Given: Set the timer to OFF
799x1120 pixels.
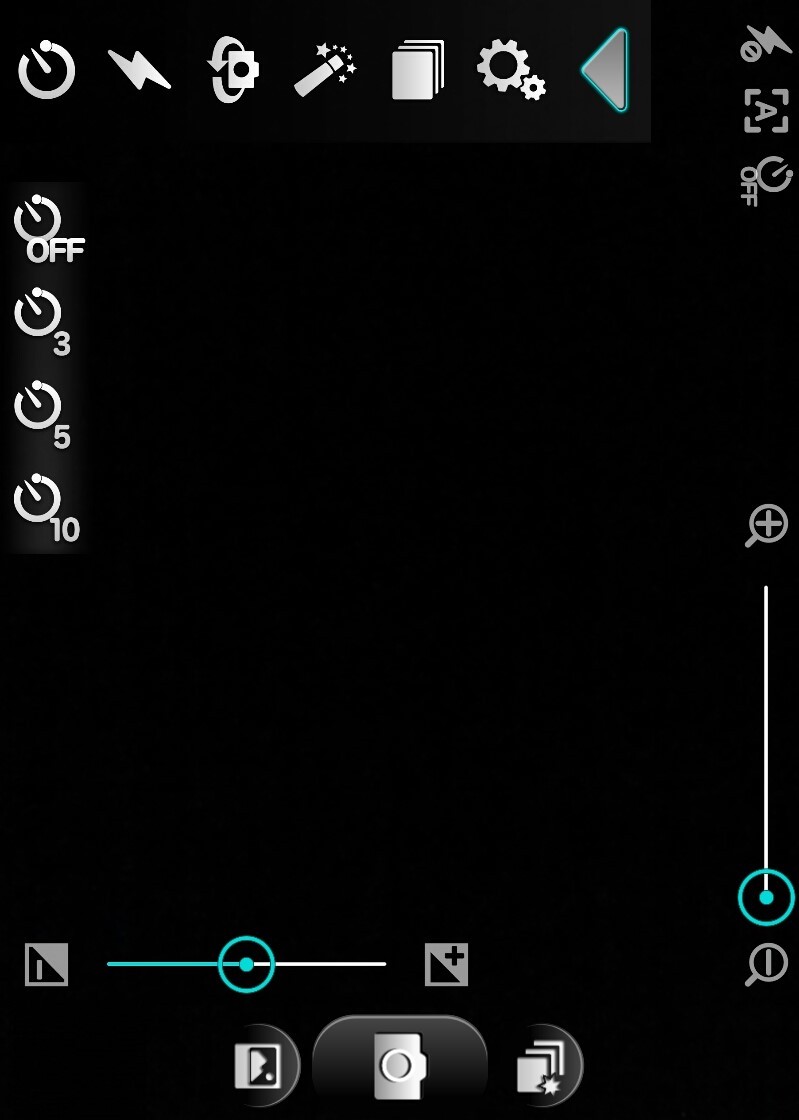Looking at the screenshot, I should [49, 229].
